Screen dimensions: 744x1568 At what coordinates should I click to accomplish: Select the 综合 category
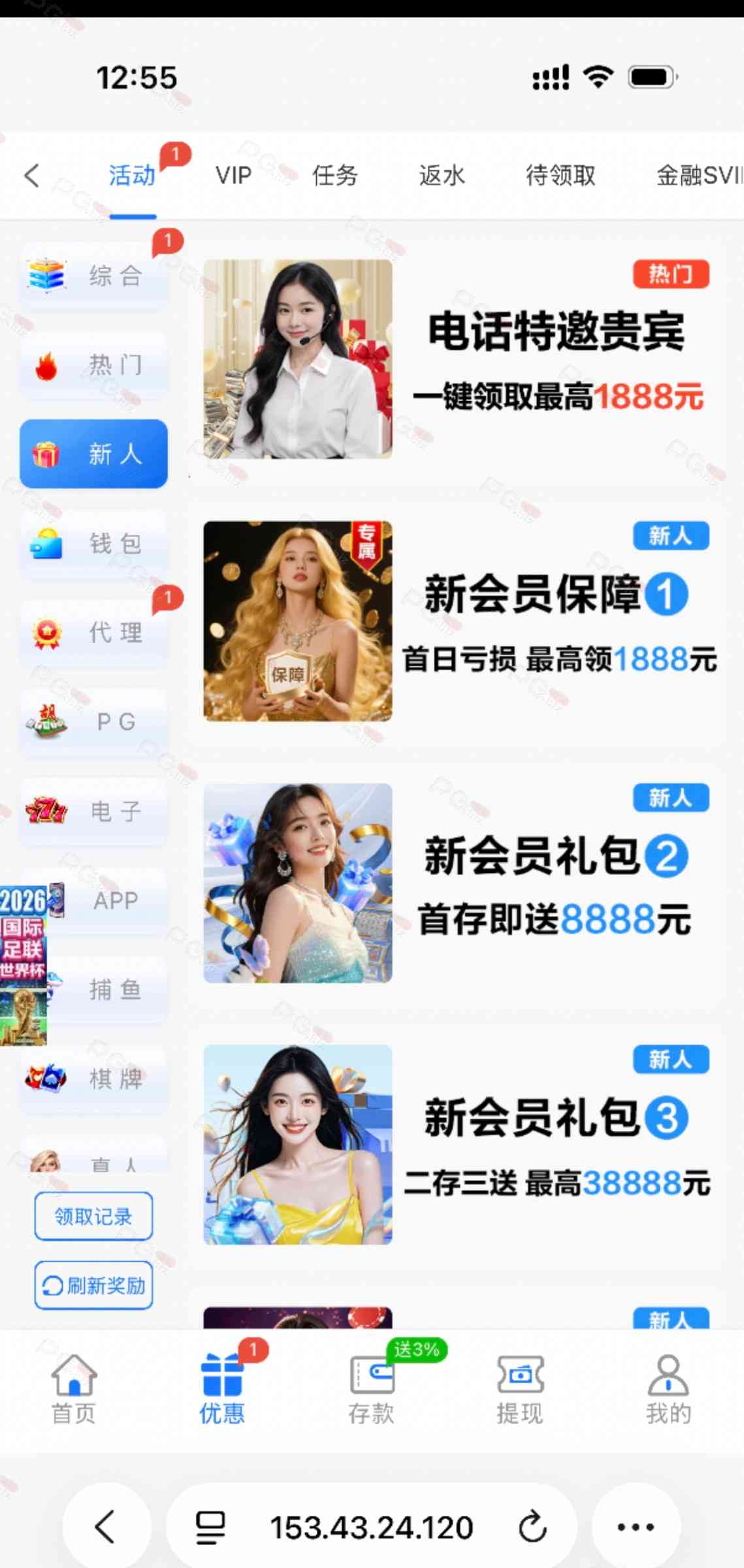94,276
